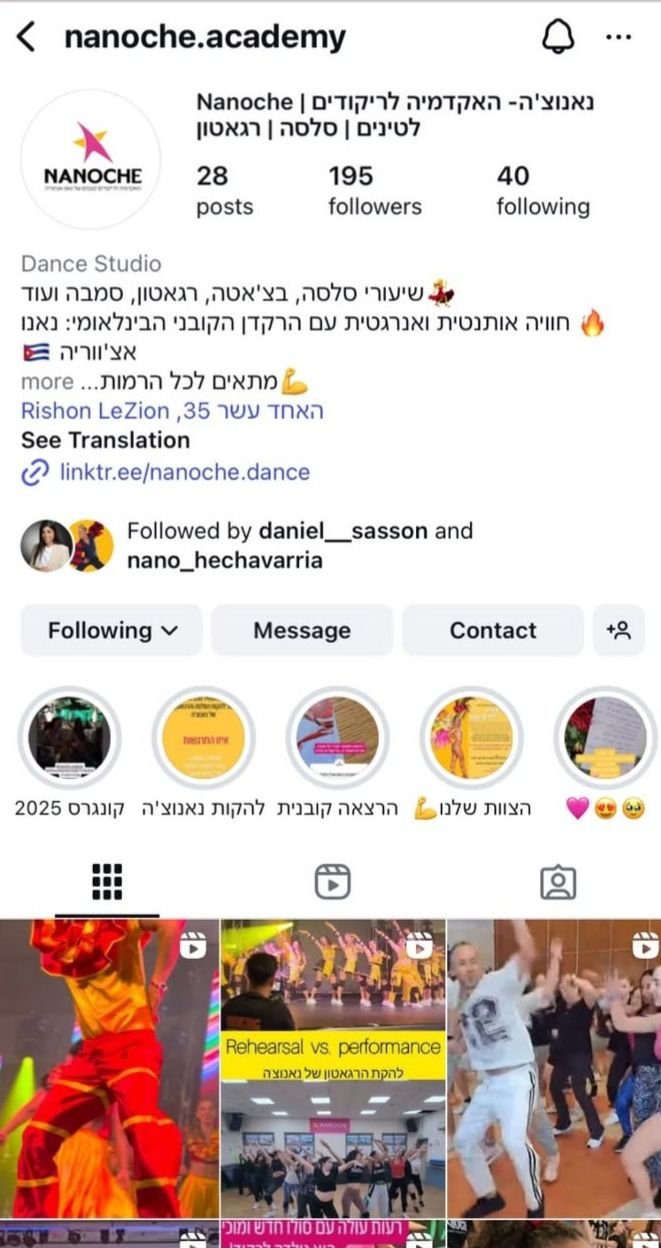Open the notifications bell

pyautogui.click(x=558, y=38)
